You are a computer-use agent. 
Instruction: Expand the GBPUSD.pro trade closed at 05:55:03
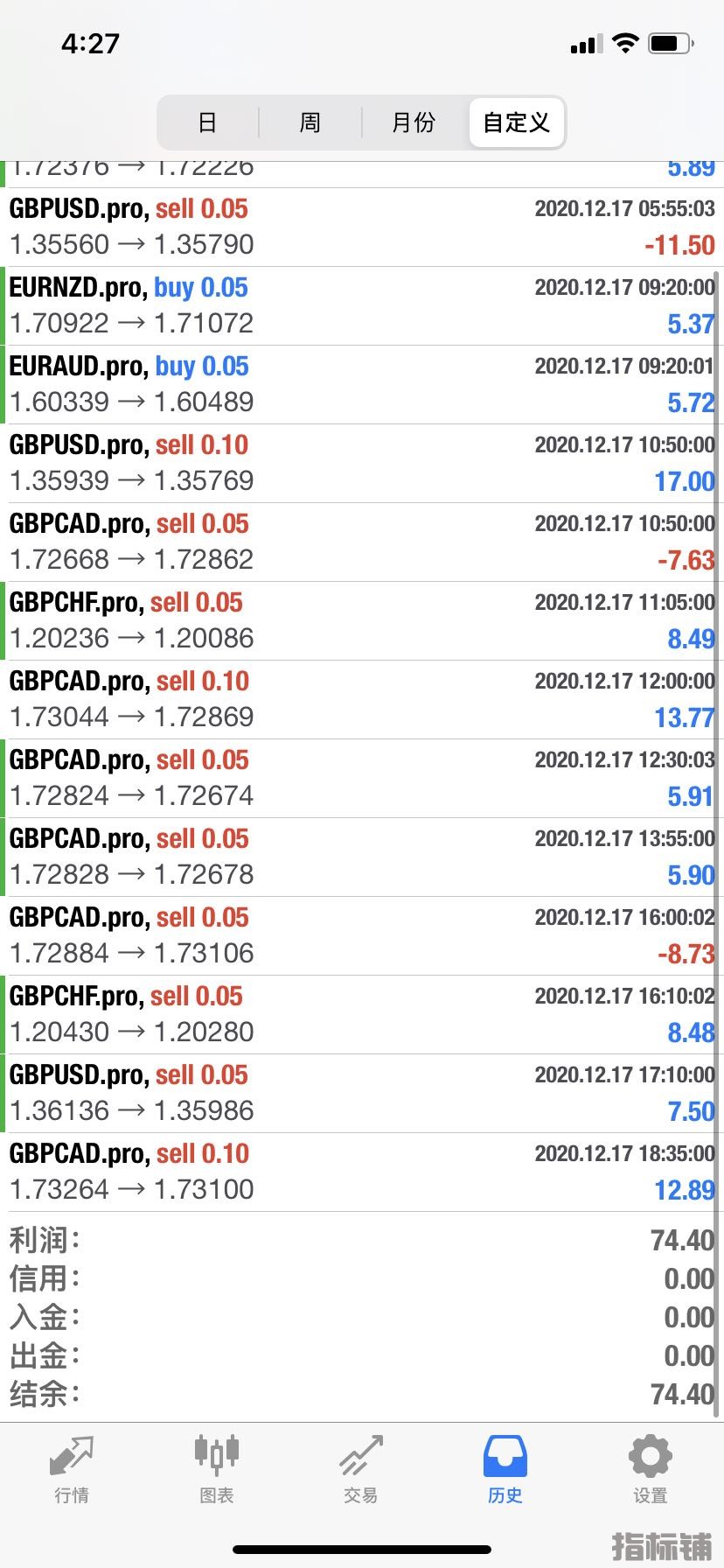click(x=362, y=227)
